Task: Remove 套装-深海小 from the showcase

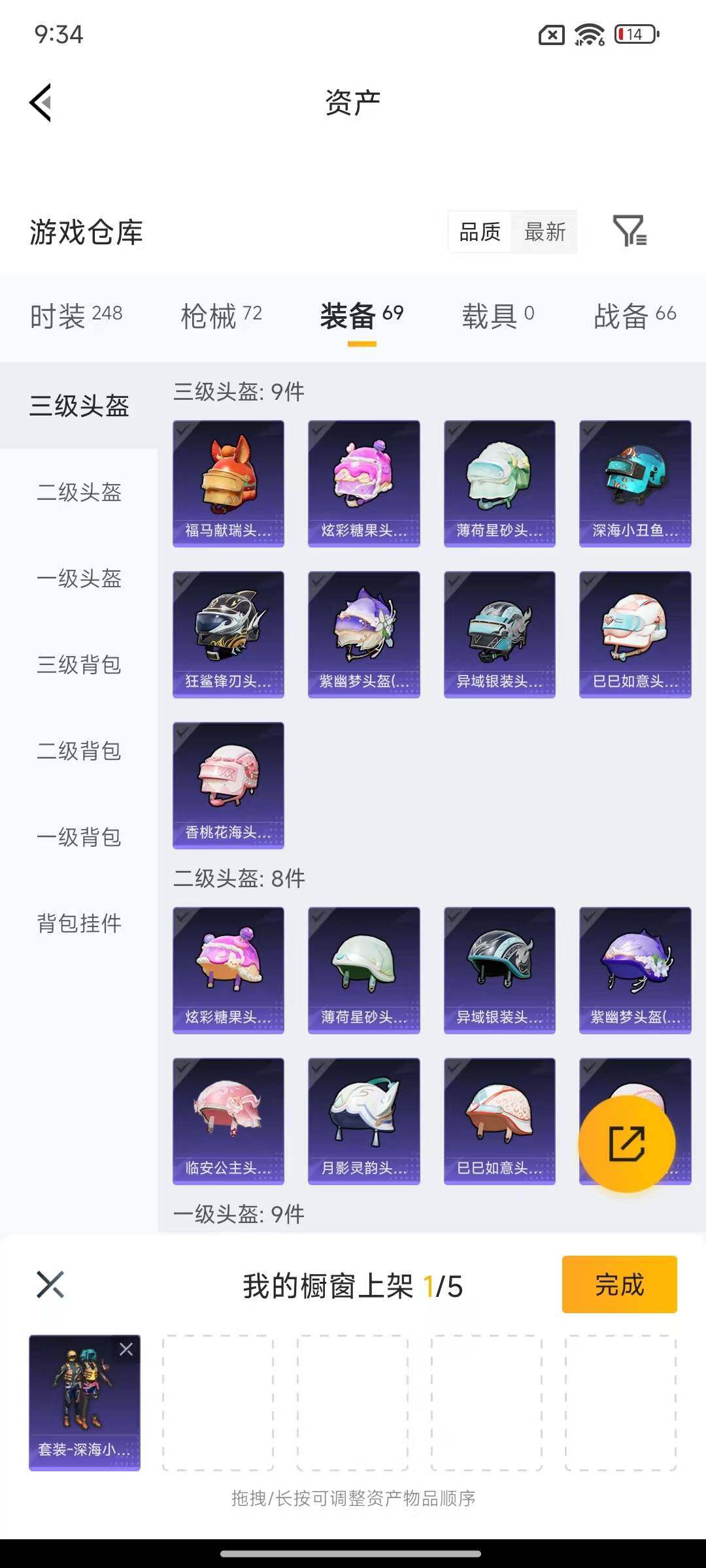Action: [126, 1350]
